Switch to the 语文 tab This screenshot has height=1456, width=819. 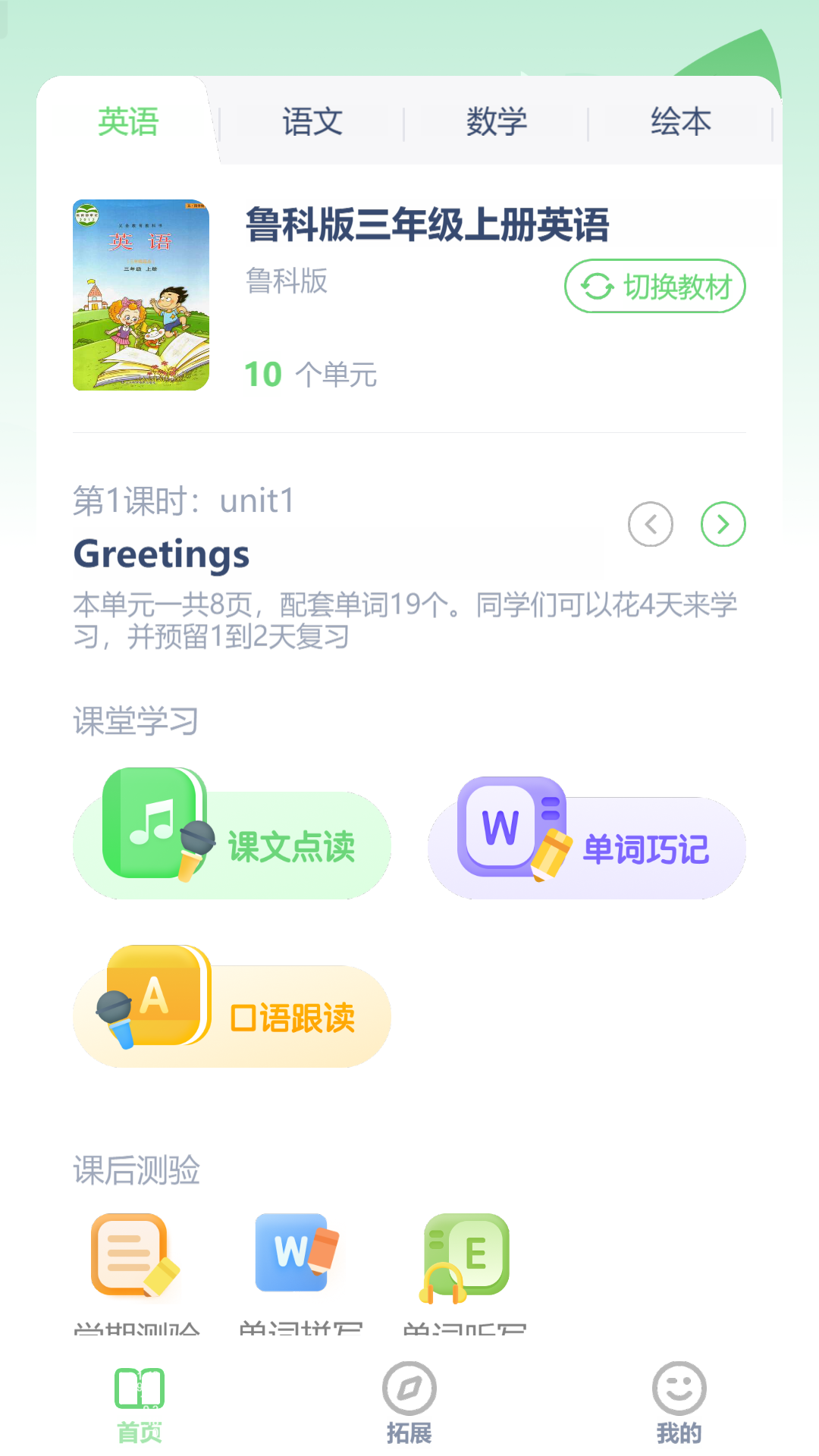point(311,121)
